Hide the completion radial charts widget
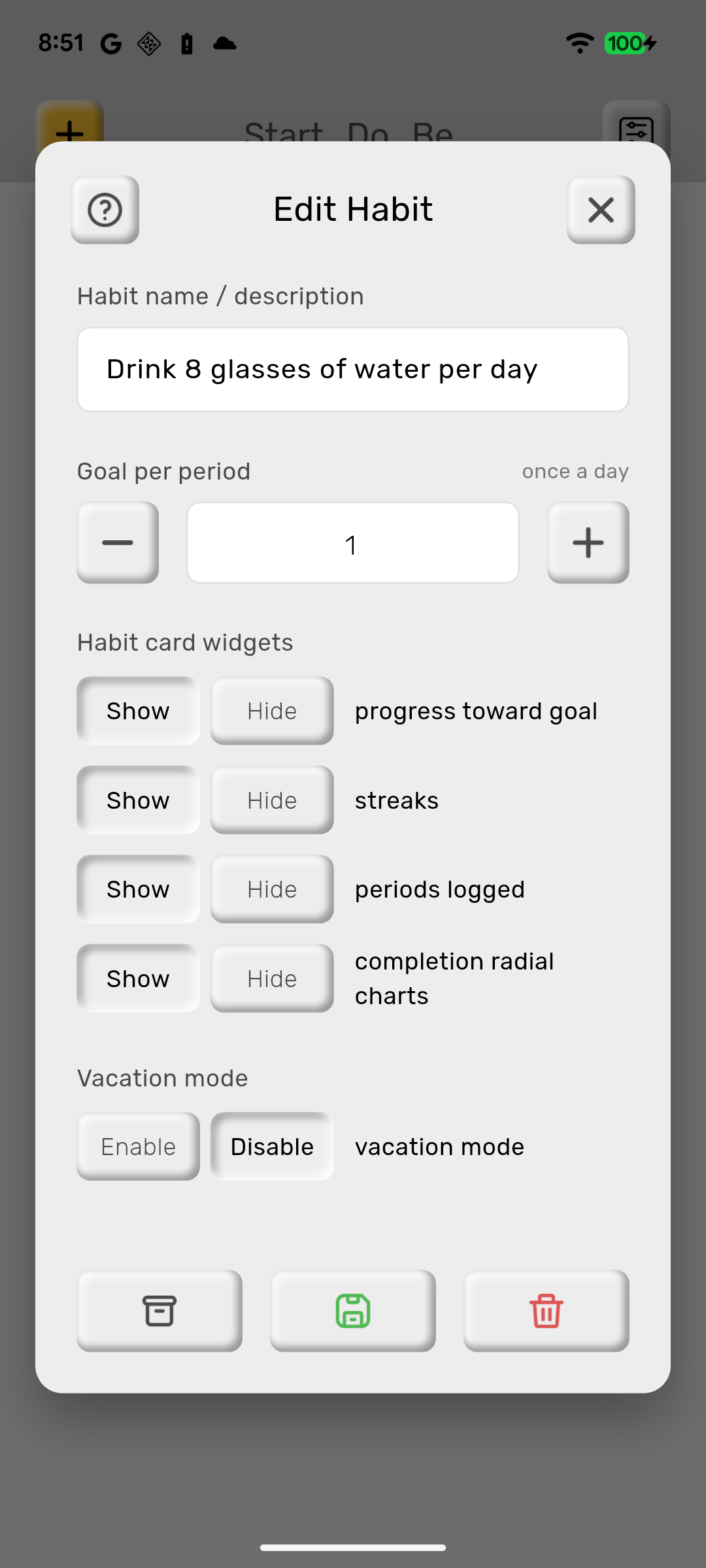The image size is (706, 1568). [x=271, y=978]
